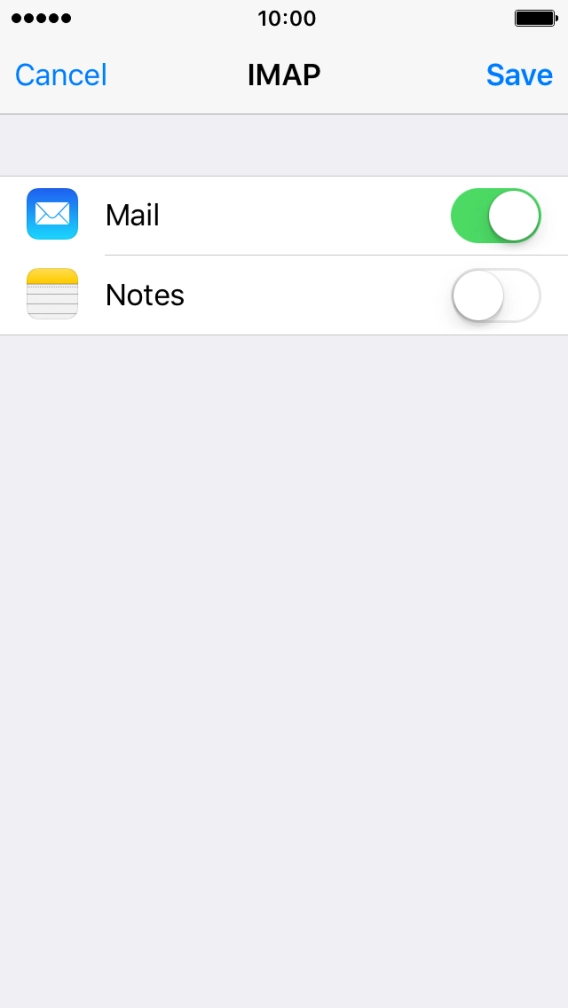Viewport: 568px width, 1008px height.
Task: Enable the Notes switch
Action: [495, 295]
